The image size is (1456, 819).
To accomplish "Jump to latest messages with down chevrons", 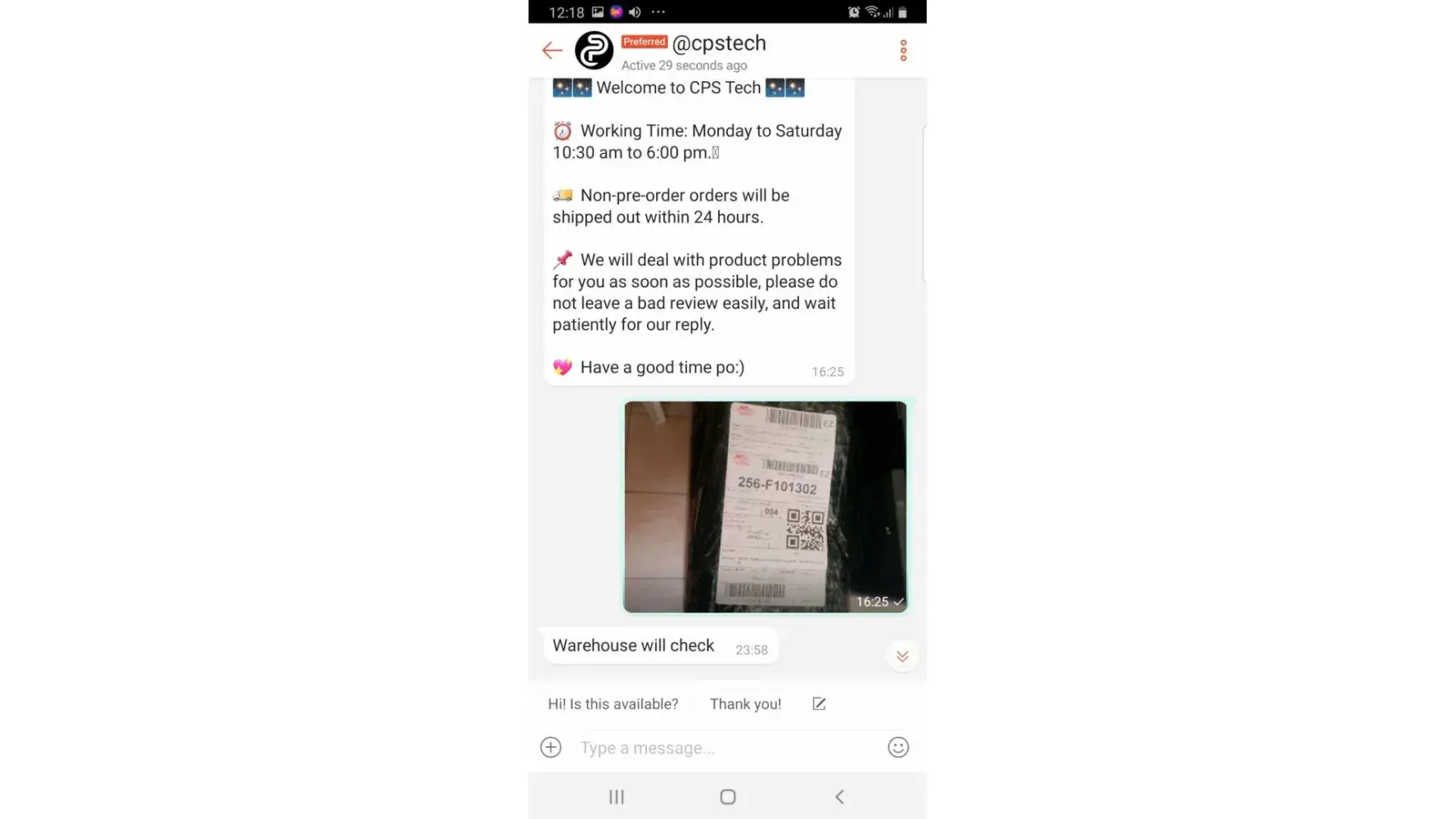I will click(902, 657).
